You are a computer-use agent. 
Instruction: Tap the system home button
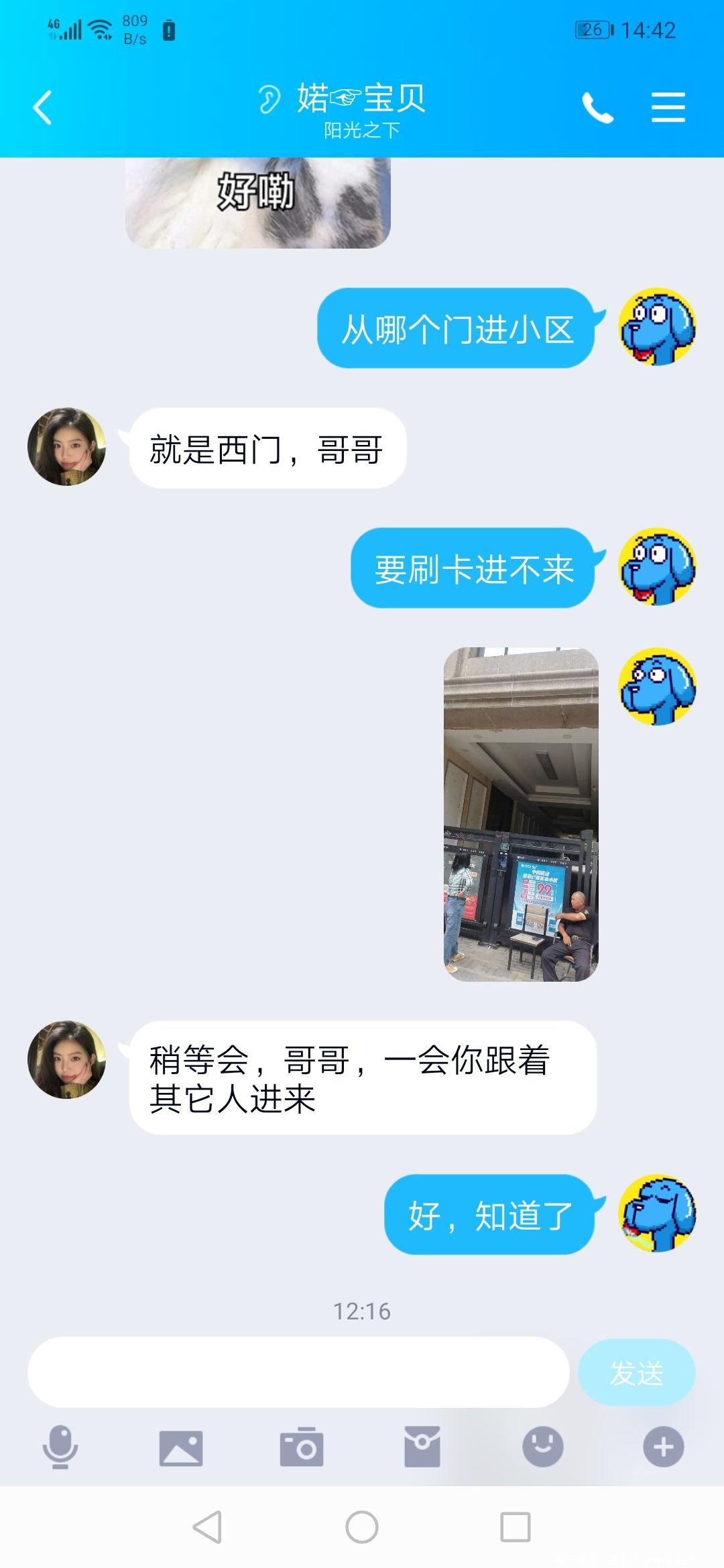362,1527
